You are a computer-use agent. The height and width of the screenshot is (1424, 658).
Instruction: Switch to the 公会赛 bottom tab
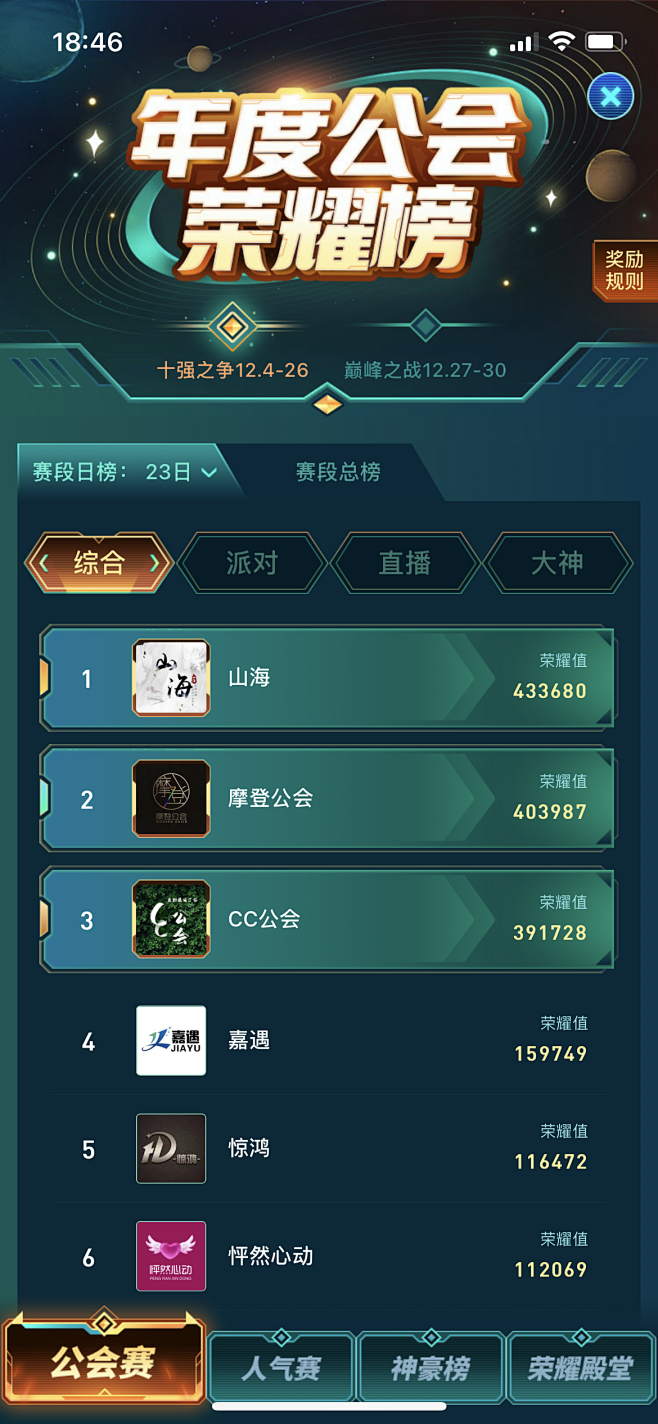[104, 1363]
